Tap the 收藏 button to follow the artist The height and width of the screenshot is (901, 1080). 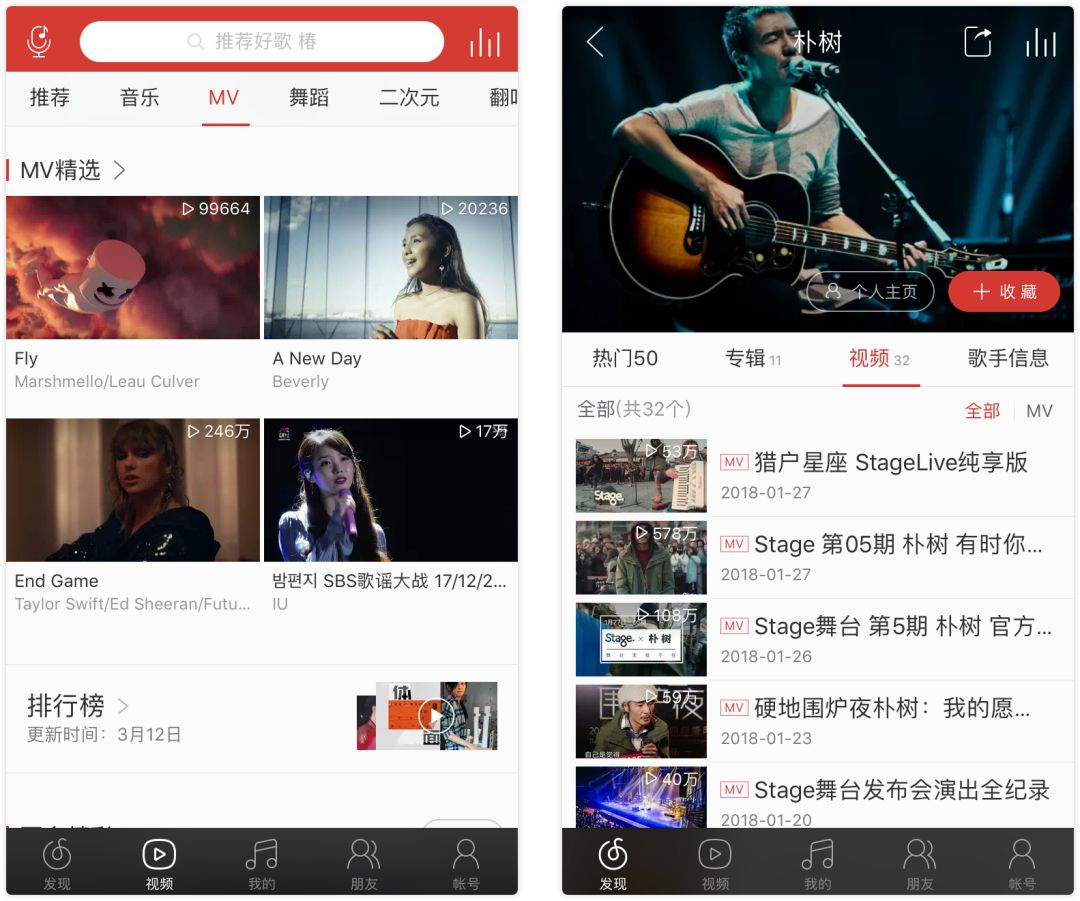click(x=1003, y=292)
